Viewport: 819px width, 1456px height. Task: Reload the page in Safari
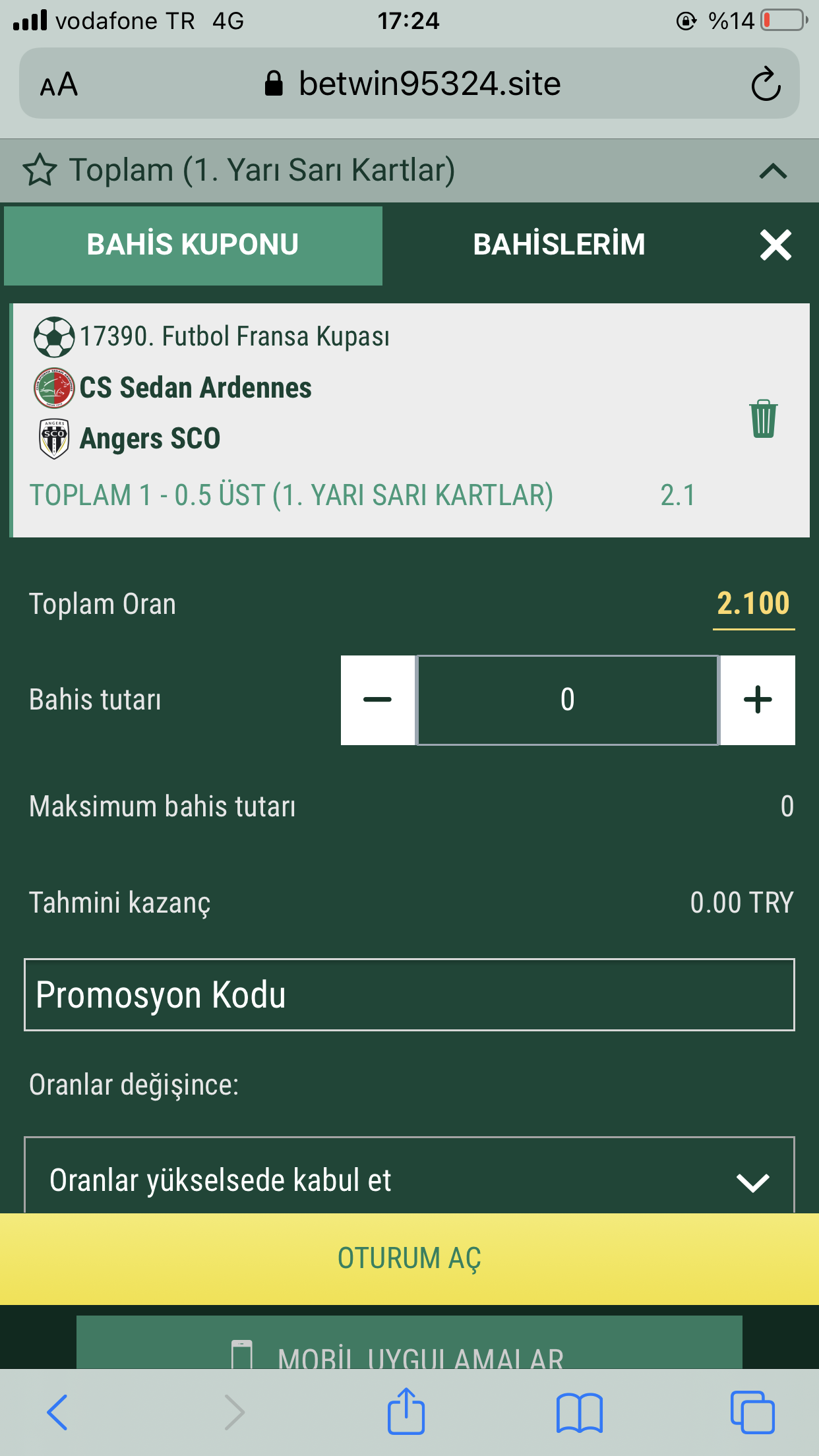(x=766, y=84)
